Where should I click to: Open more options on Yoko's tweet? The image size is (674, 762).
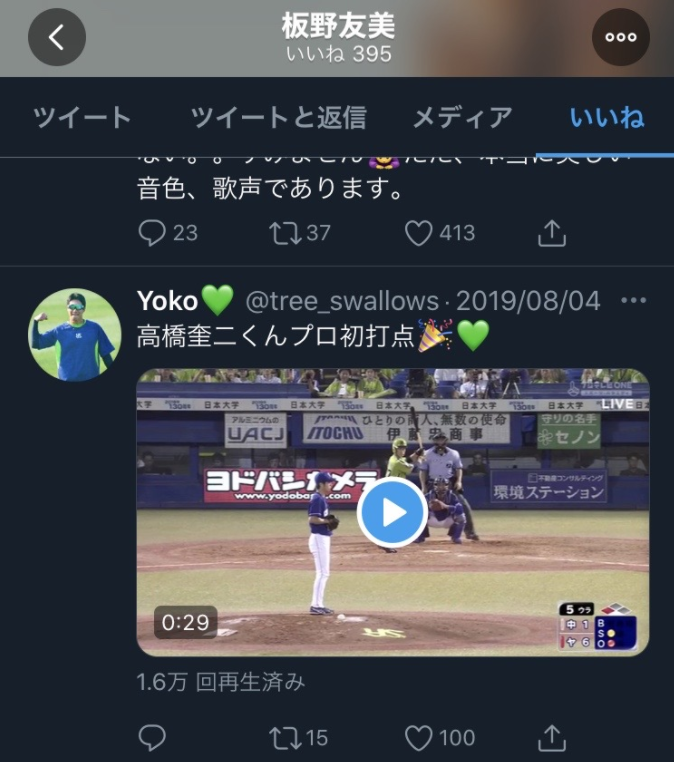(634, 300)
